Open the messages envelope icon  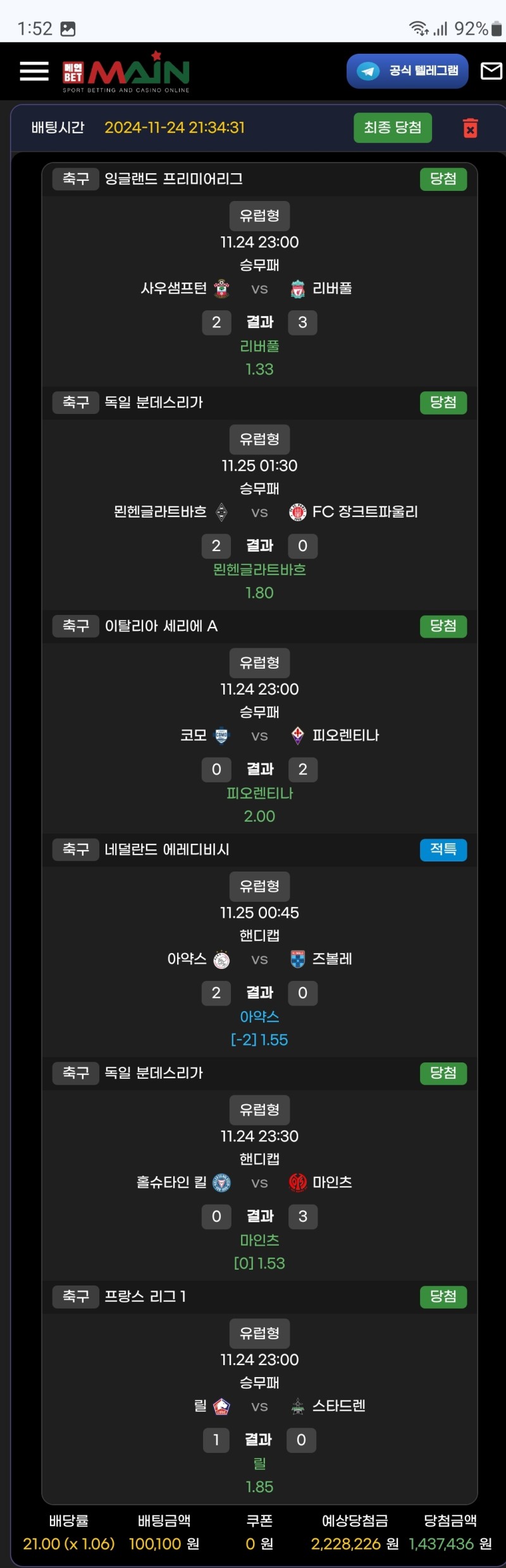(491, 71)
